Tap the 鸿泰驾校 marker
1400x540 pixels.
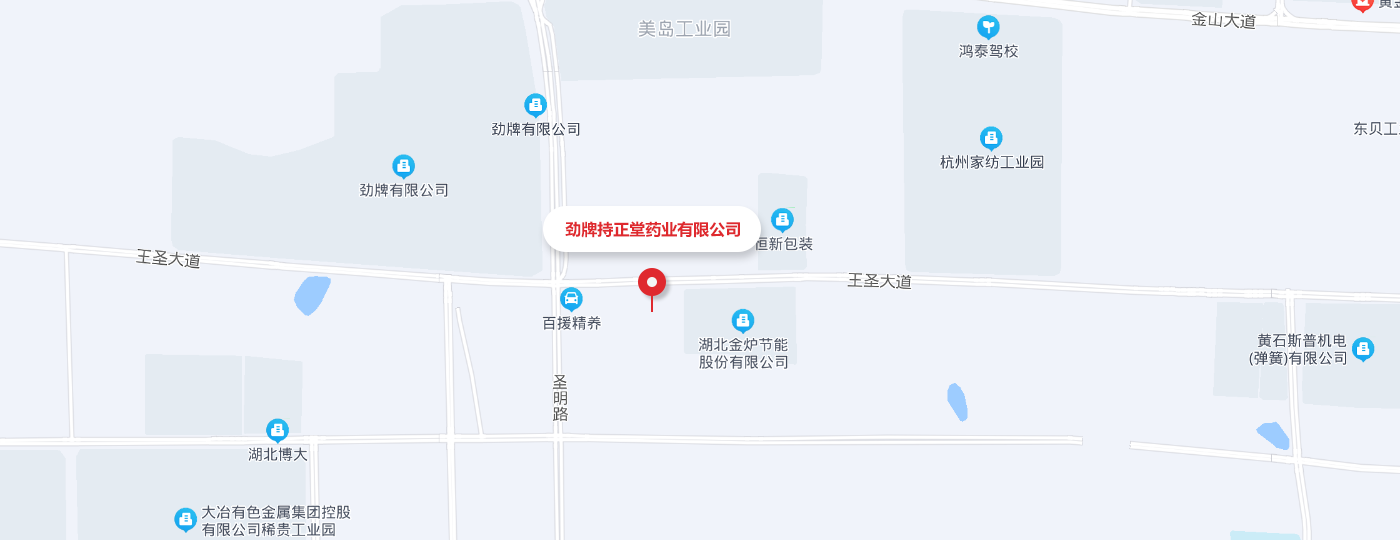(x=988, y=27)
